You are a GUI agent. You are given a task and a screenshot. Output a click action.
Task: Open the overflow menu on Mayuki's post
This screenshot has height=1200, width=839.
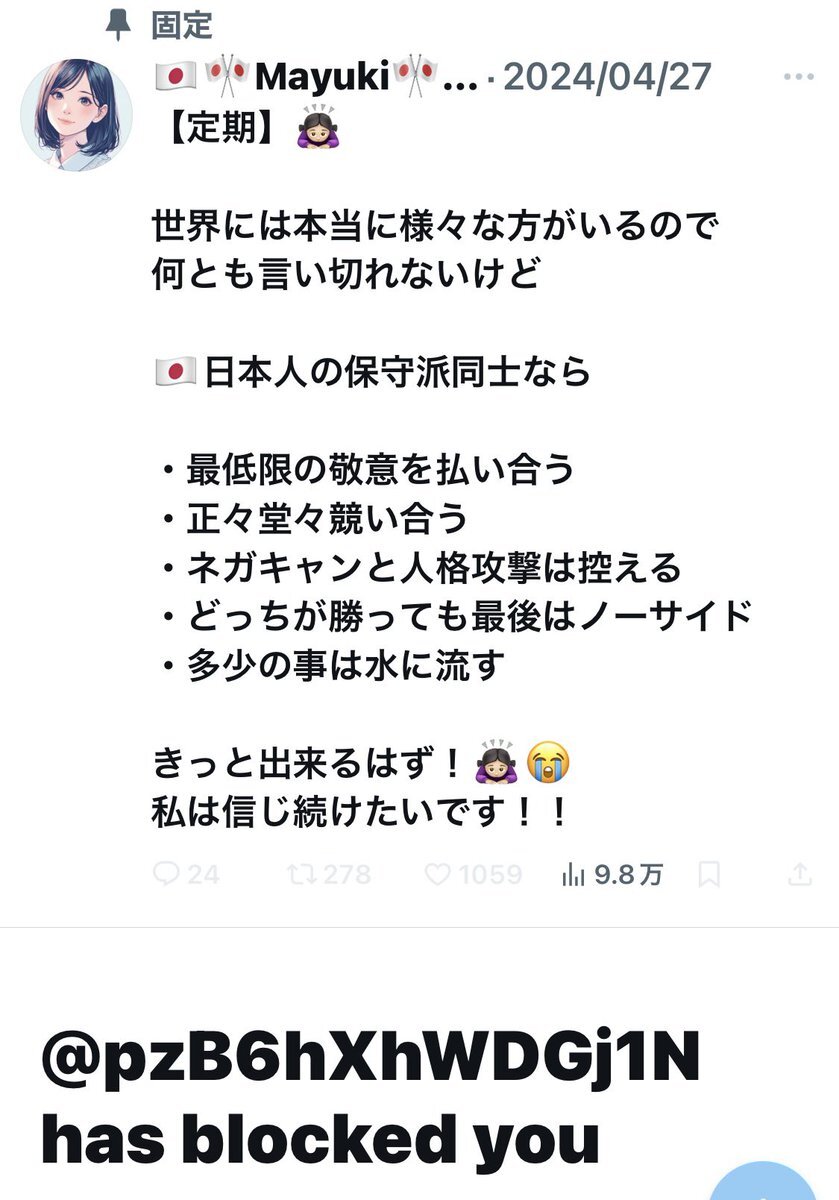pyautogui.click(x=799, y=77)
